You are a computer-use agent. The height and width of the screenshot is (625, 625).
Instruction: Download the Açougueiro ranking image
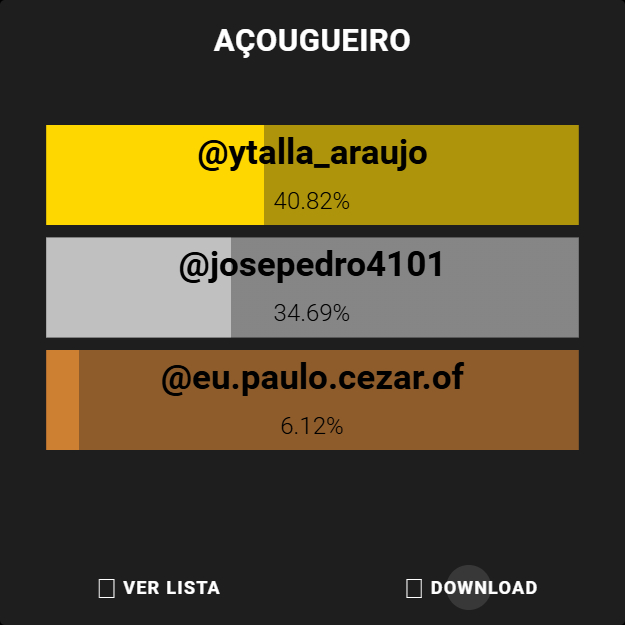[472, 588]
